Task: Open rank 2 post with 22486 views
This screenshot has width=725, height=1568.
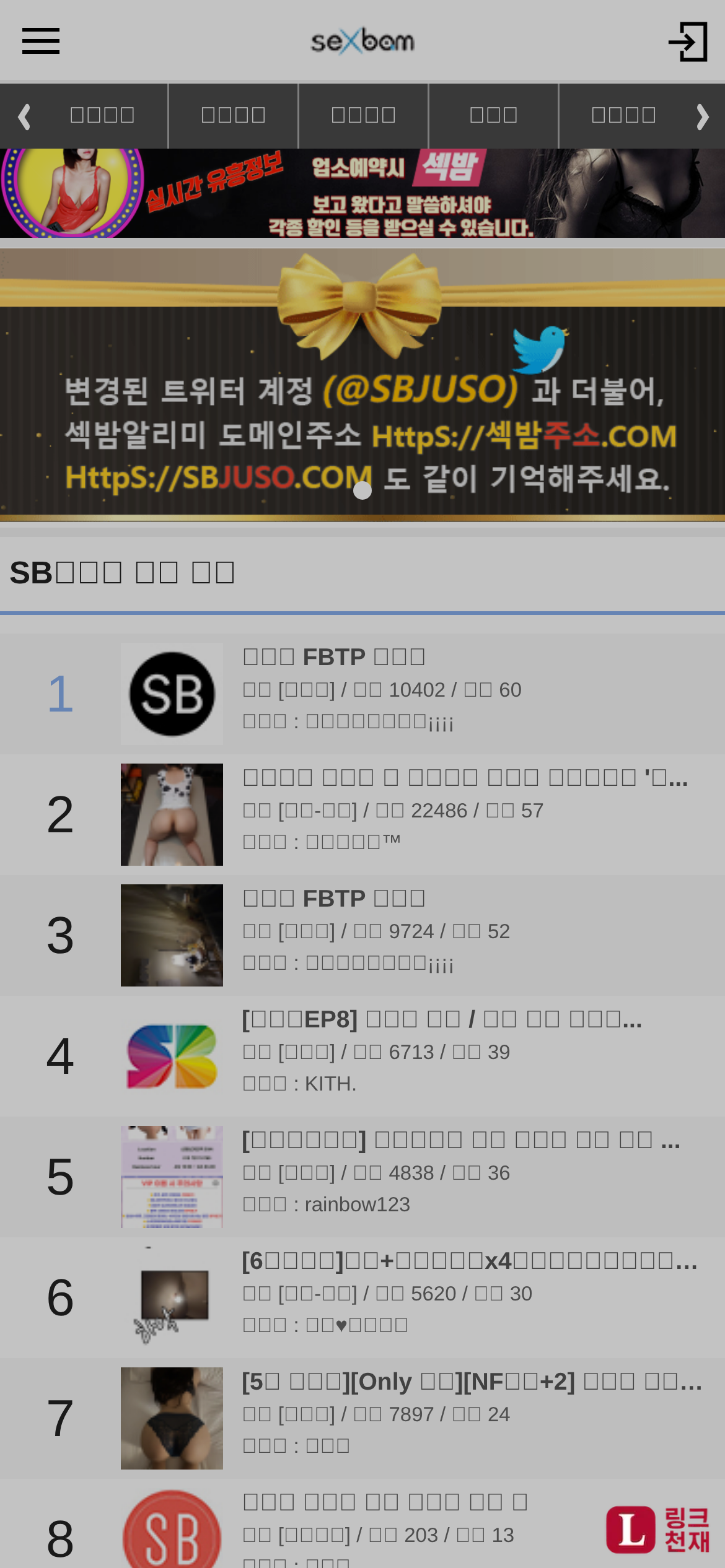Action: pos(465,778)
